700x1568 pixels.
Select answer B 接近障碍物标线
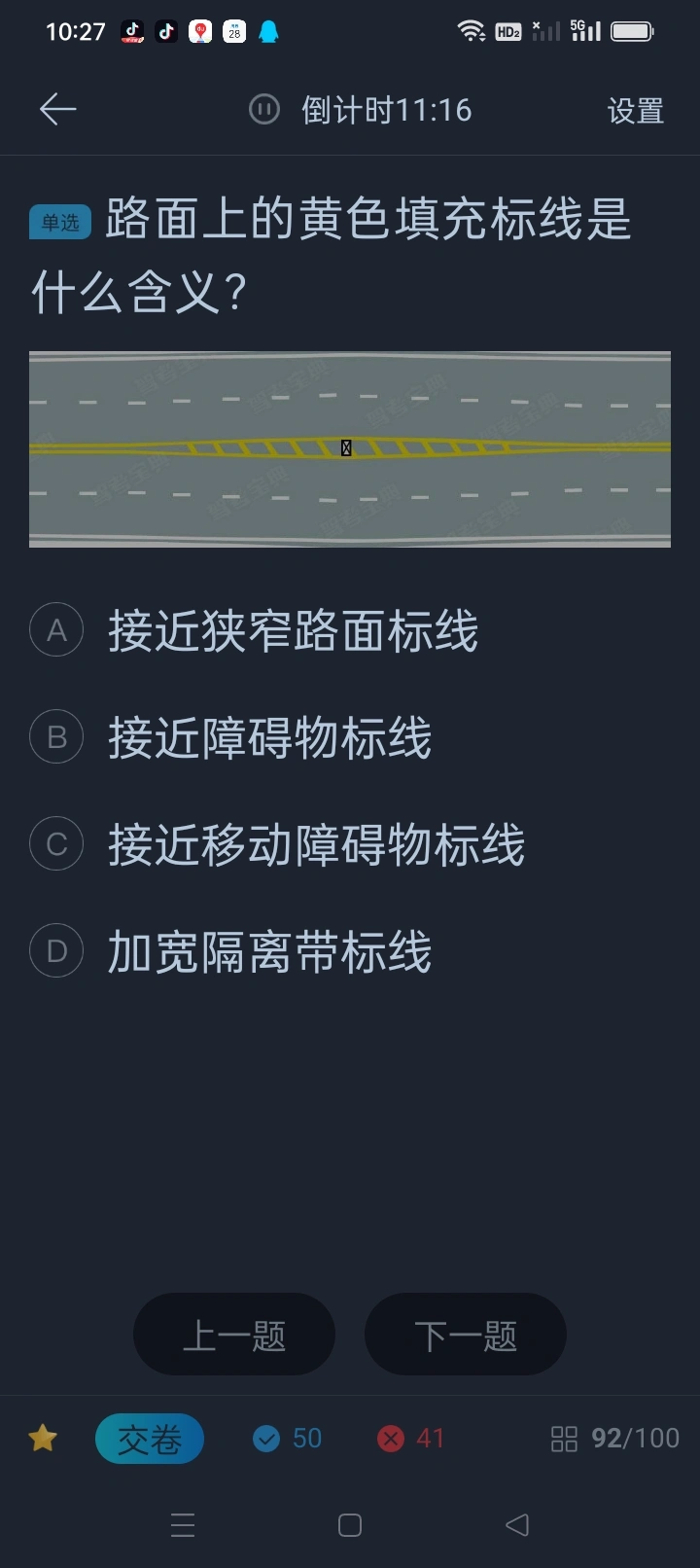(269, 737)
